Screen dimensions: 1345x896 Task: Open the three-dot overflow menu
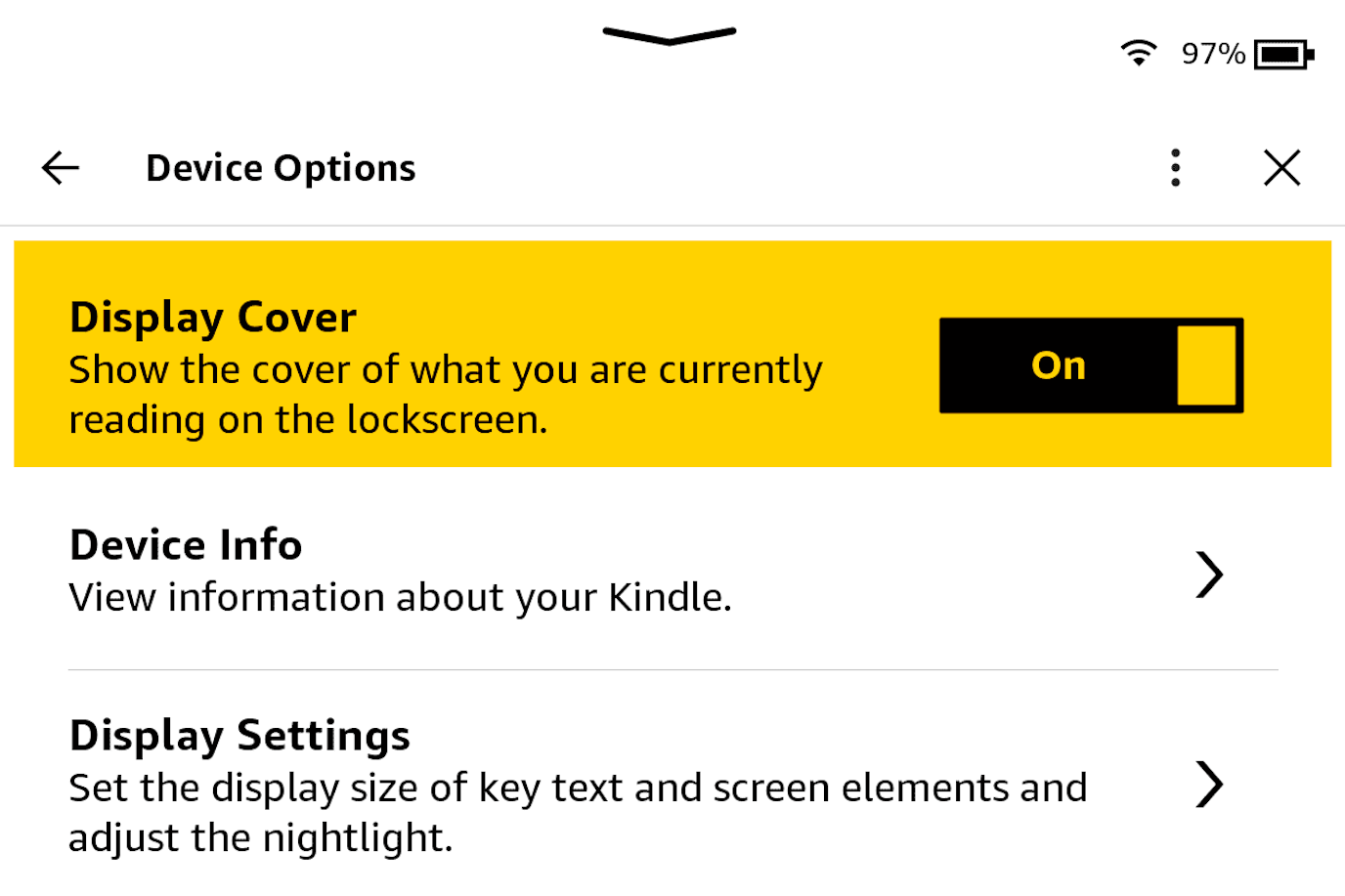pos(1175,168)
